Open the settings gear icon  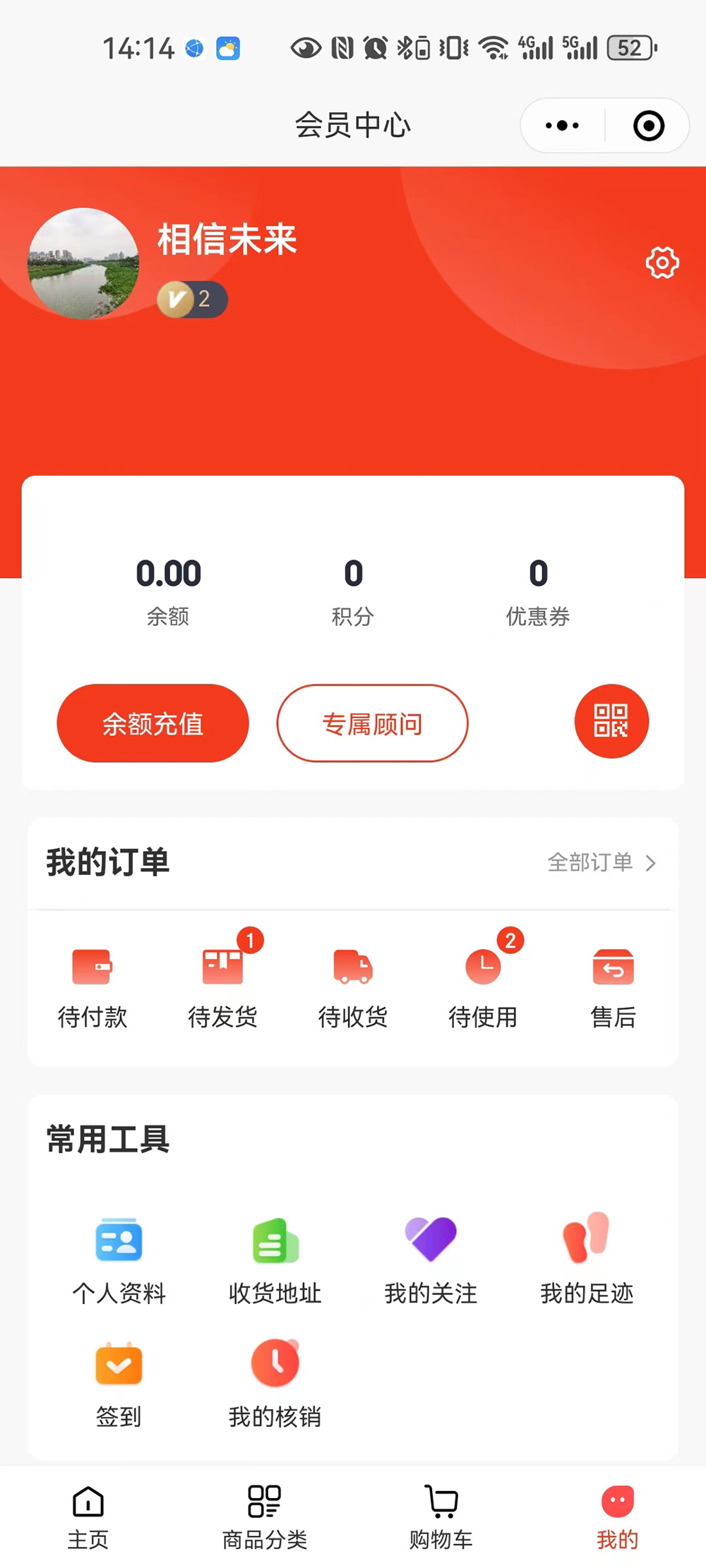[662, 263]
